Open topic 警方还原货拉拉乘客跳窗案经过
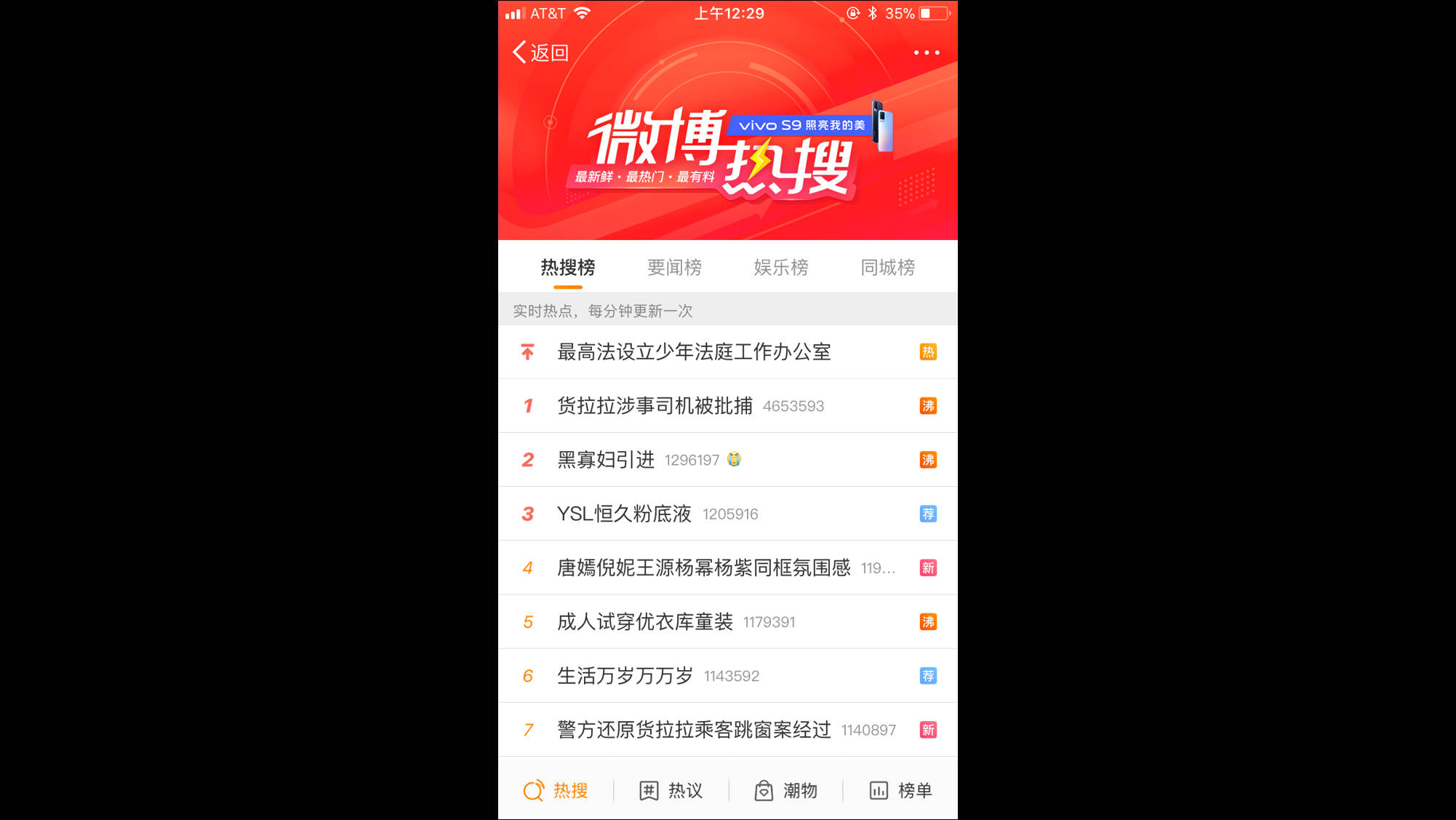1456x820 pixels. click(x=693, y=730)
